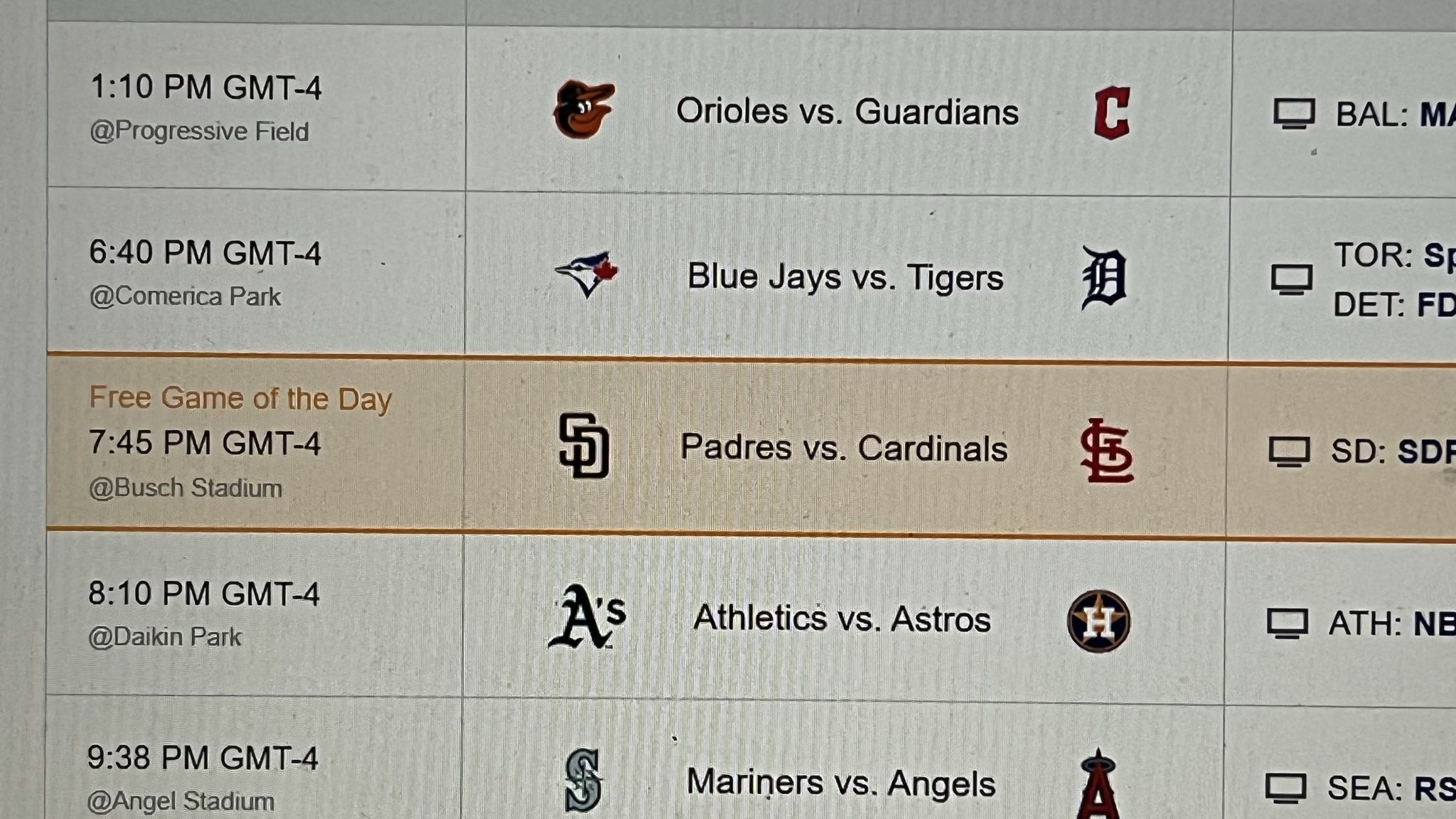1456x819 pixels.
Task: Open the Orioles vs. Guardians game
Action: (x=847, y=112)
